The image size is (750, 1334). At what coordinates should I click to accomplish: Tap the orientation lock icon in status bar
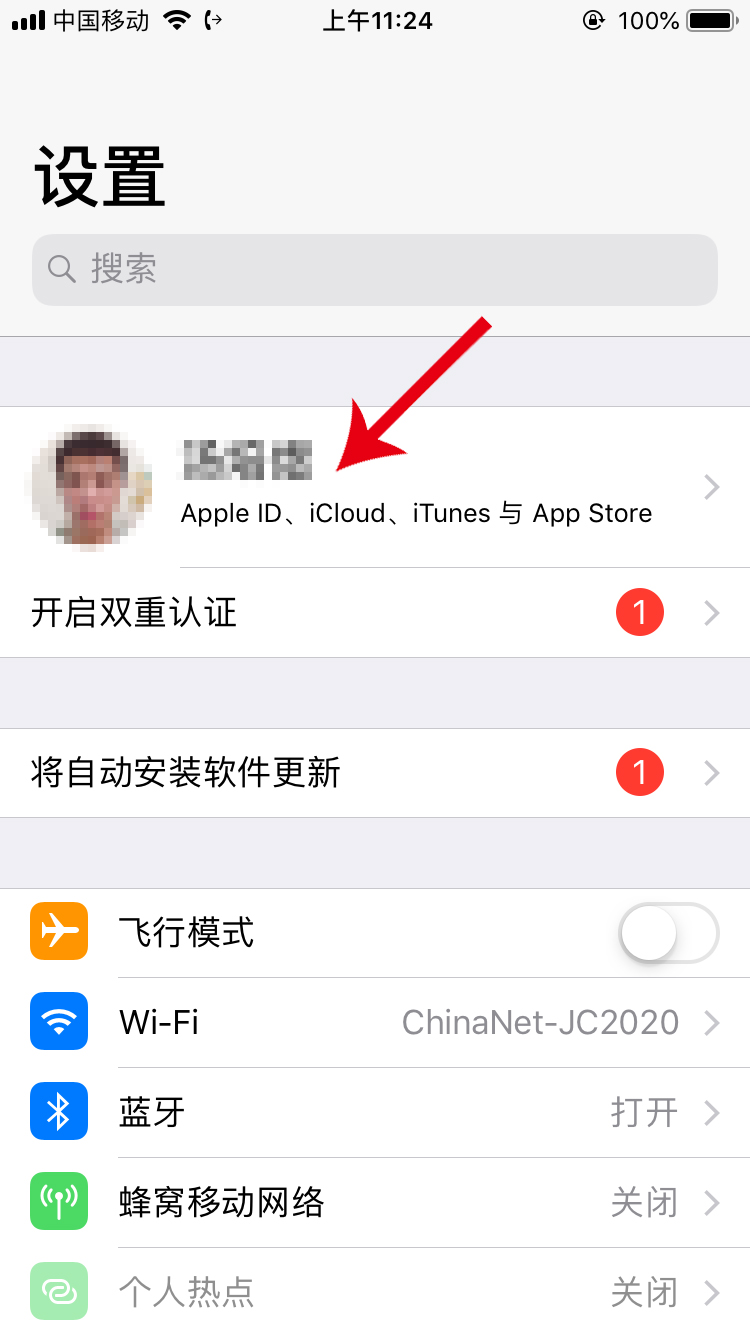click(x=593, y=20)
